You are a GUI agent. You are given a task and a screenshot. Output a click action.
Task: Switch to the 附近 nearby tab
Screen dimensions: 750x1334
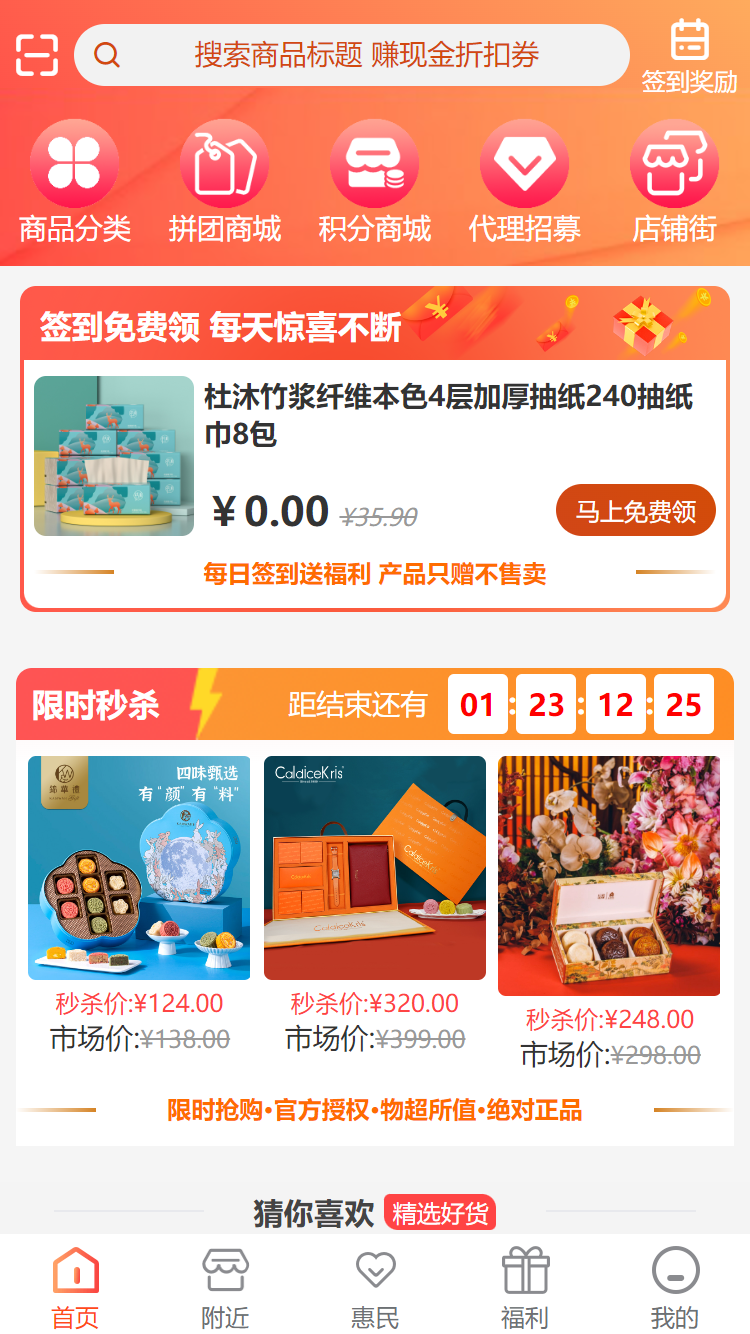click(x=225, y=1287)
